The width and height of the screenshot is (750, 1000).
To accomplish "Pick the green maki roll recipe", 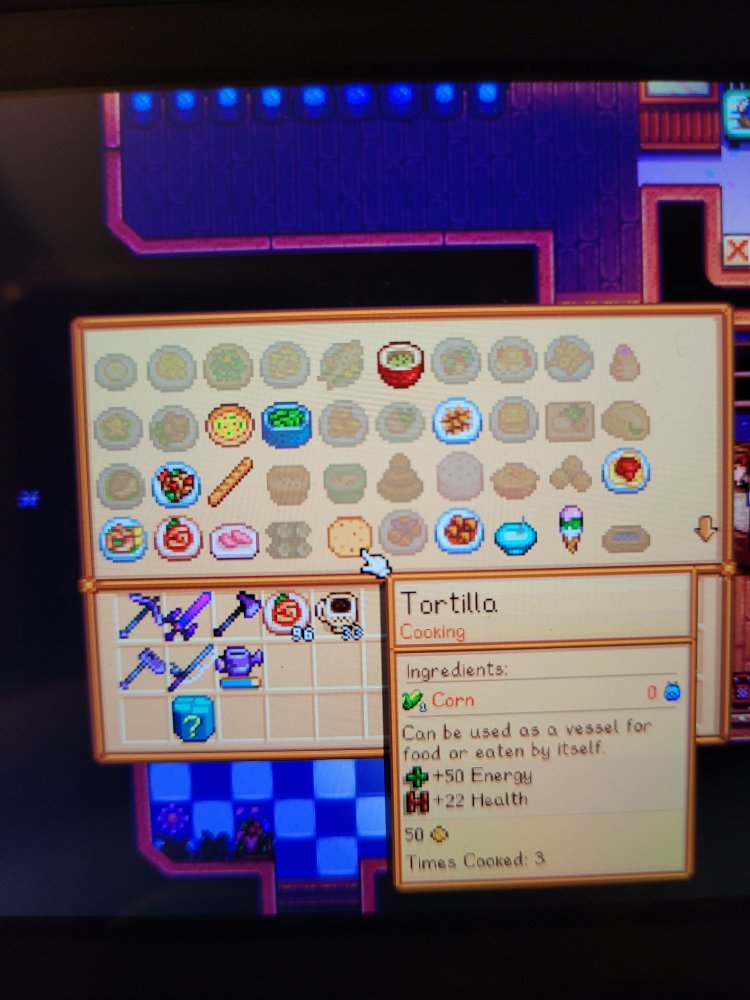I will (286, 425).
